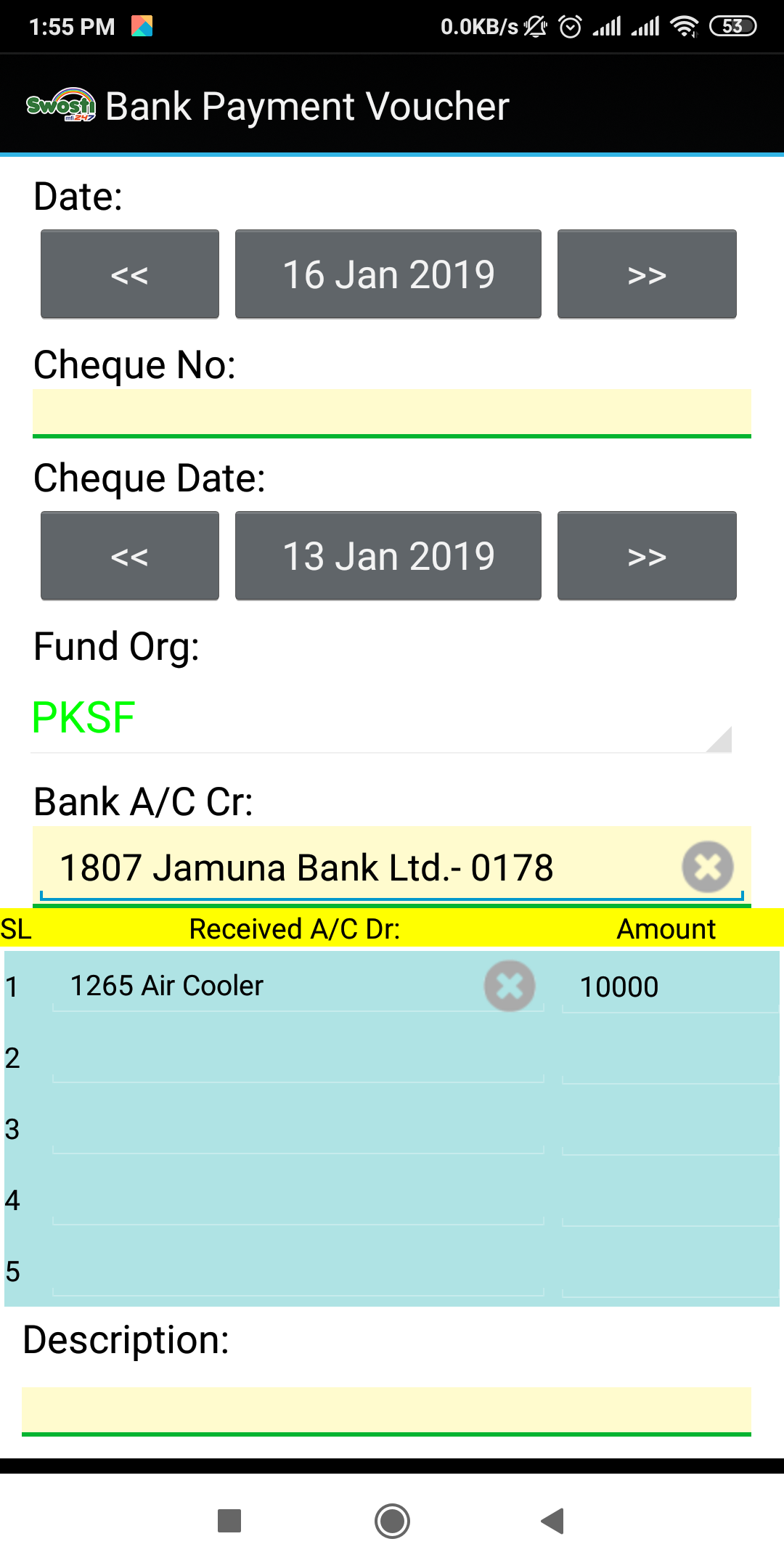Go back using the system back button
Viewport: 784px width, 1568px height.
point(553,1521)
